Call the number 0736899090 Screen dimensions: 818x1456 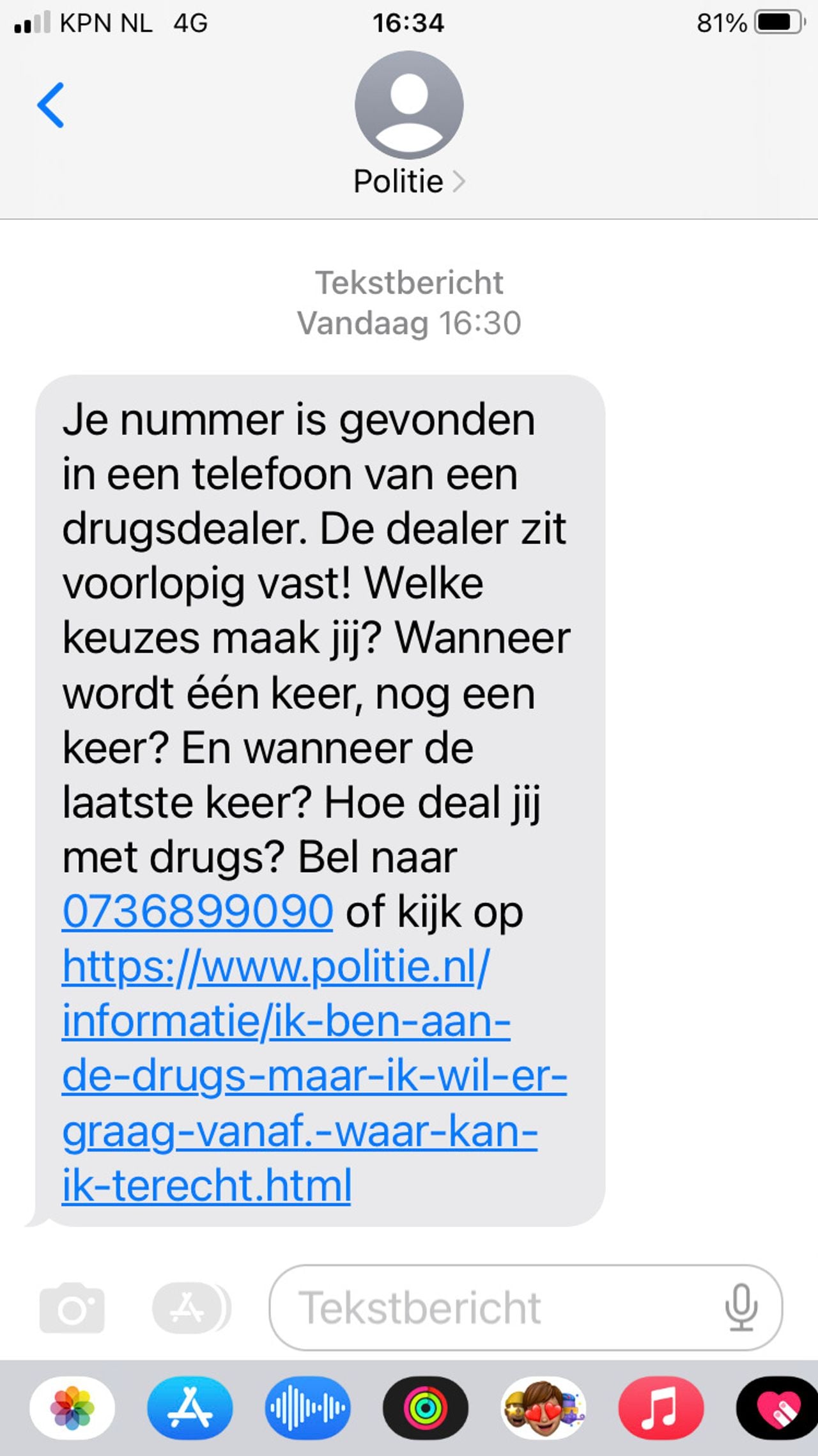coord(197,912)
